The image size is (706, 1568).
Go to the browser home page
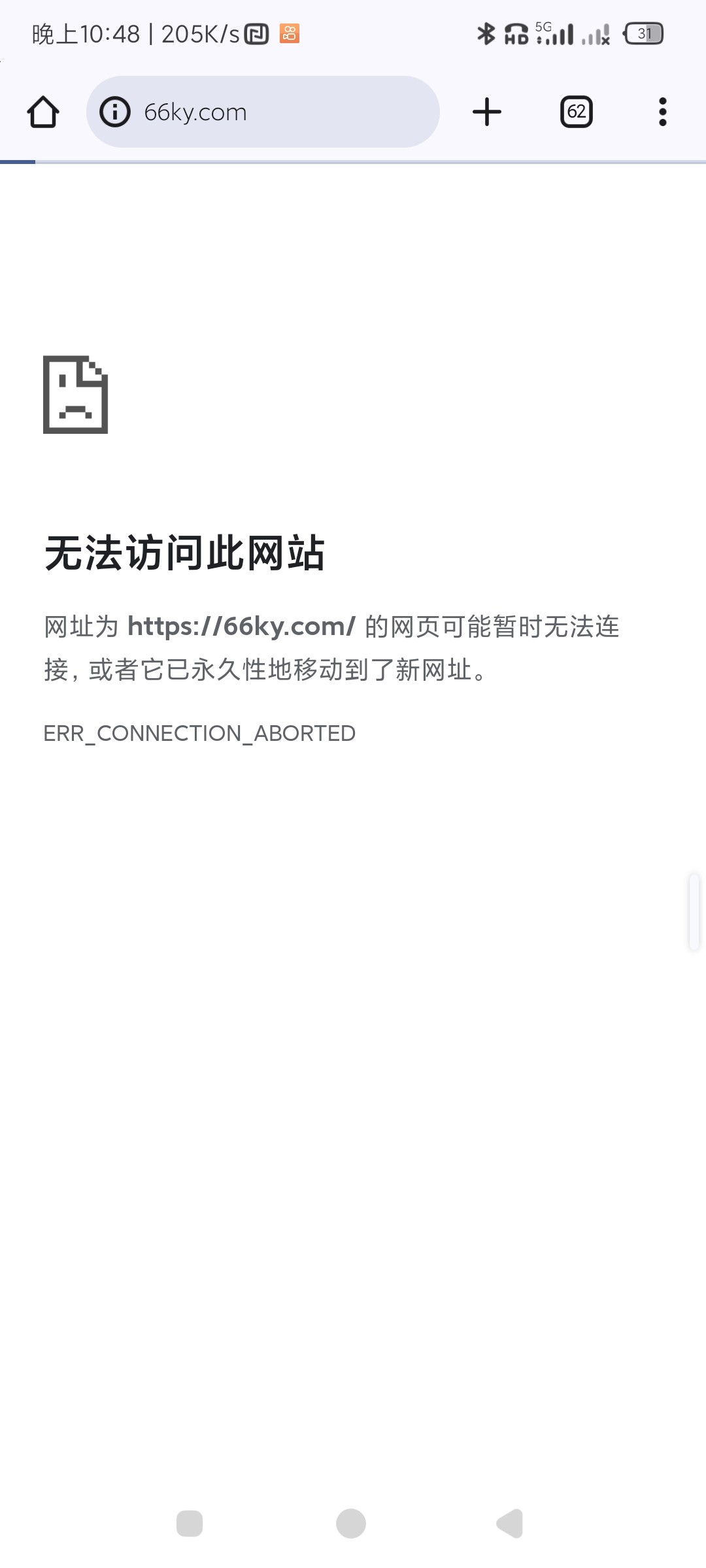click(x=43, y=112)
